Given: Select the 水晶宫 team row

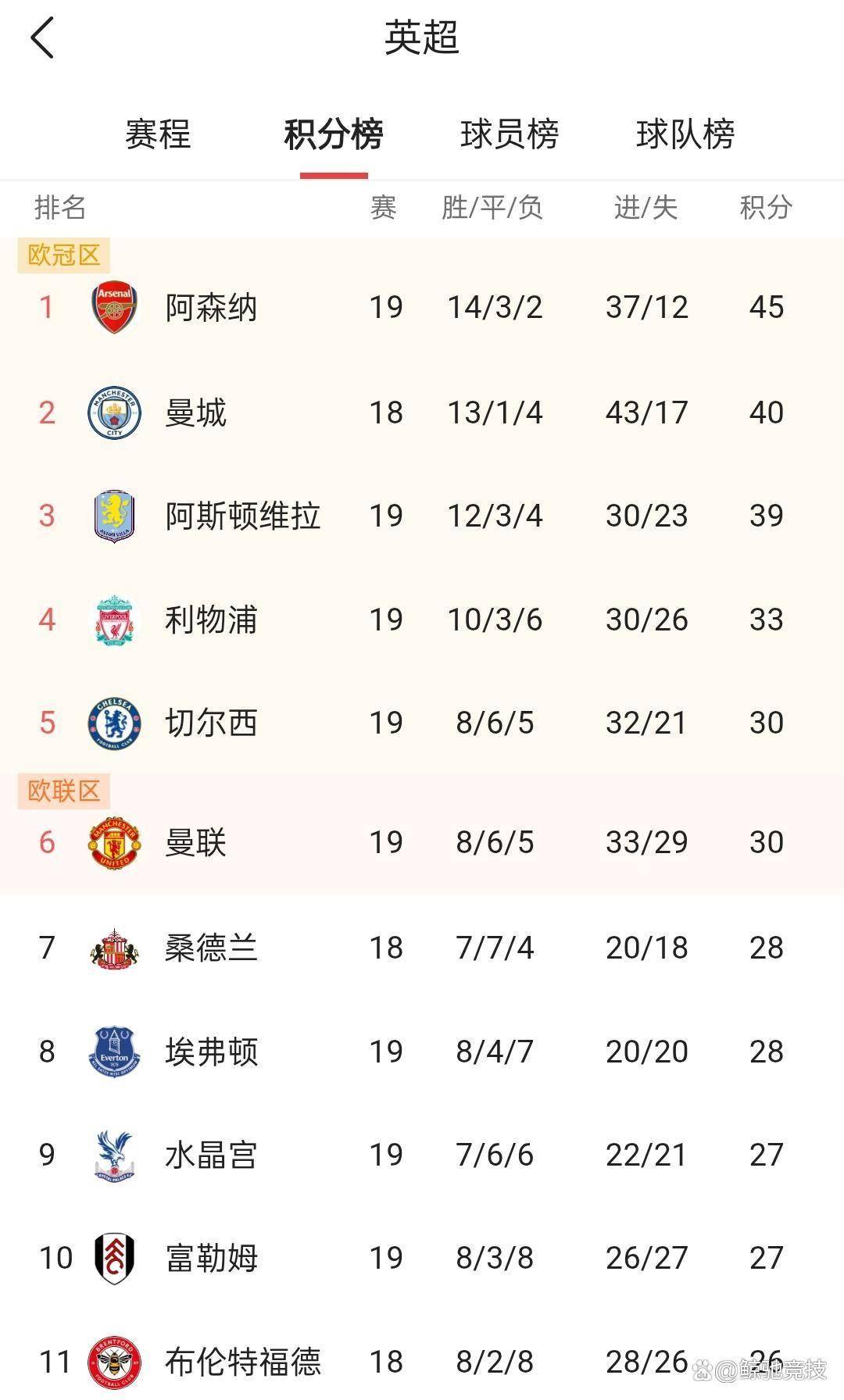Looking at the screenshot, I should (211, 1155).
